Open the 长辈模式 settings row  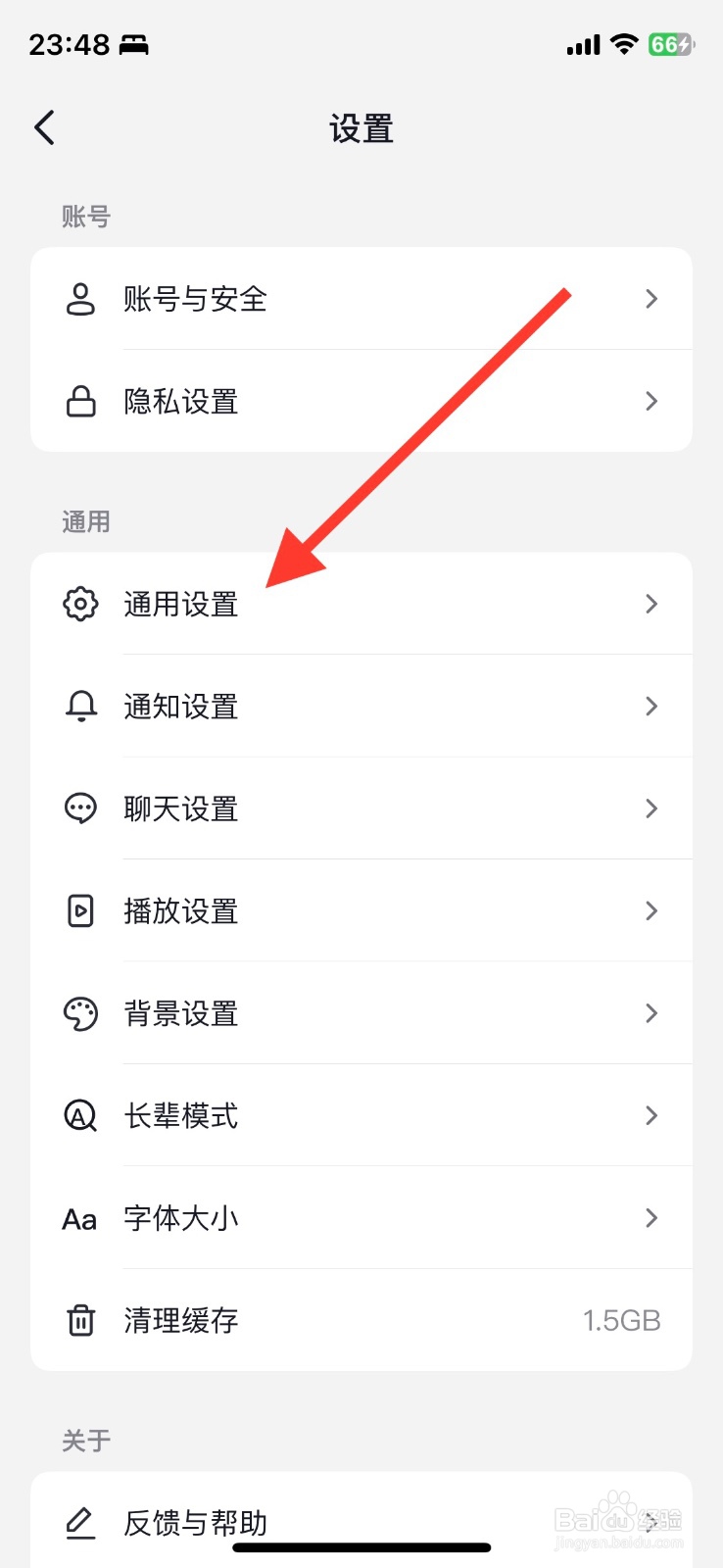click(361, 1115)
